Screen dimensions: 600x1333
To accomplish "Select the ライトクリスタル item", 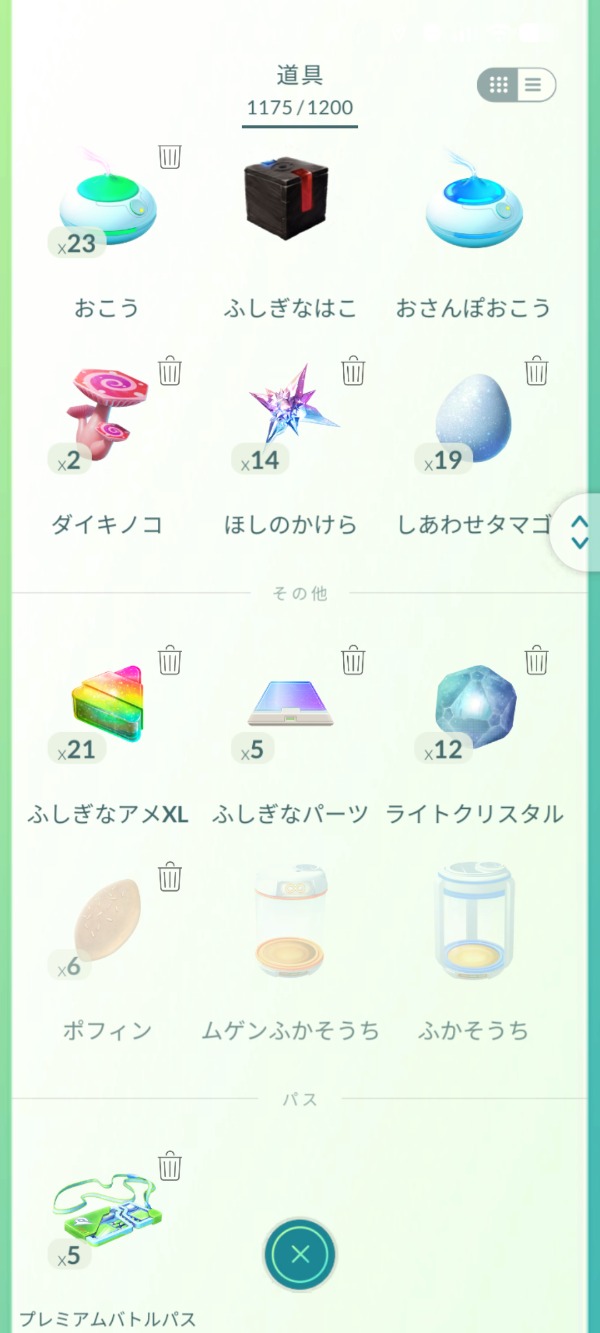I will (x=474, y=705).
